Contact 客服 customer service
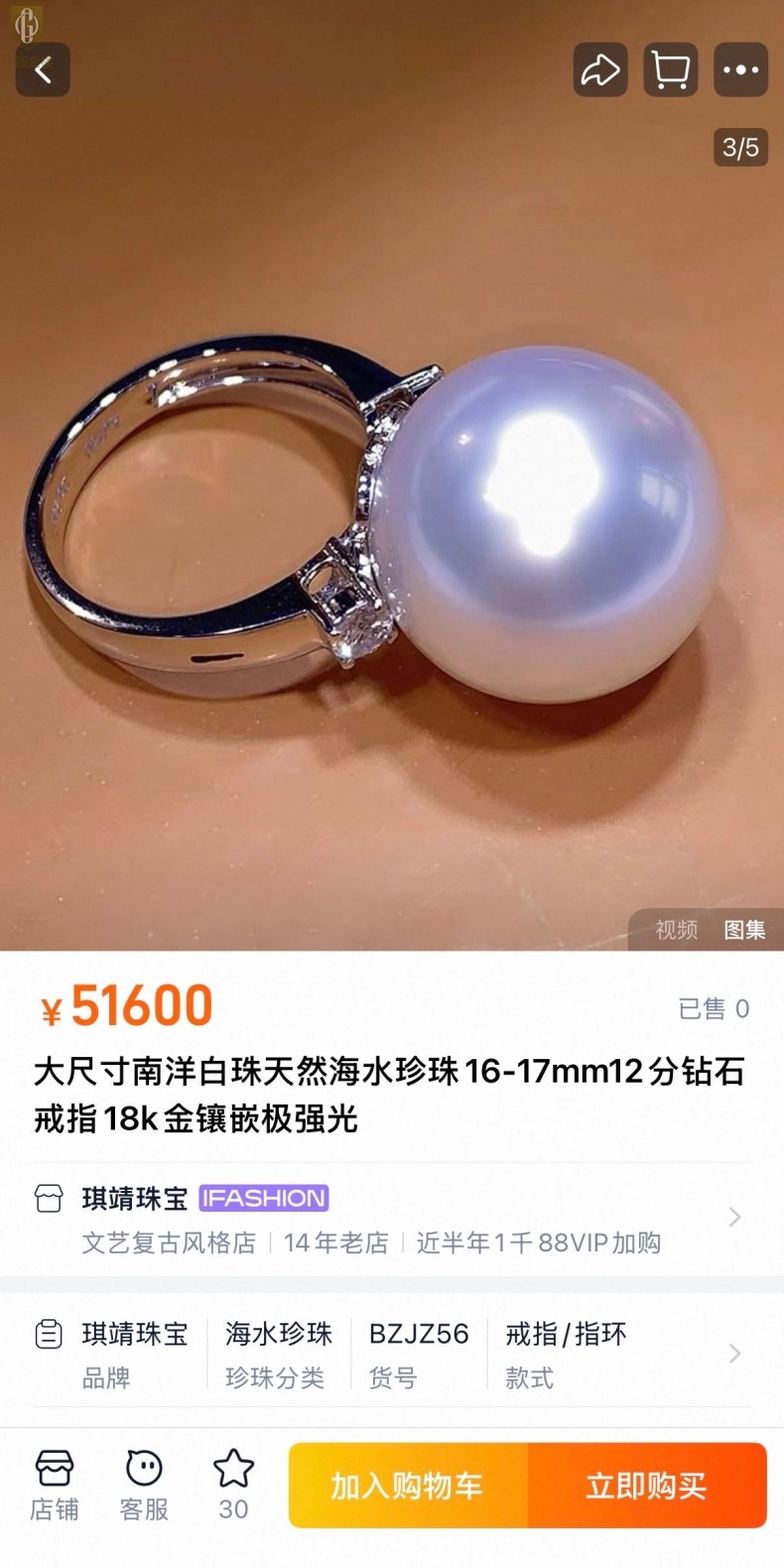The image size is (784, 1568). [x=144, y=1486]
